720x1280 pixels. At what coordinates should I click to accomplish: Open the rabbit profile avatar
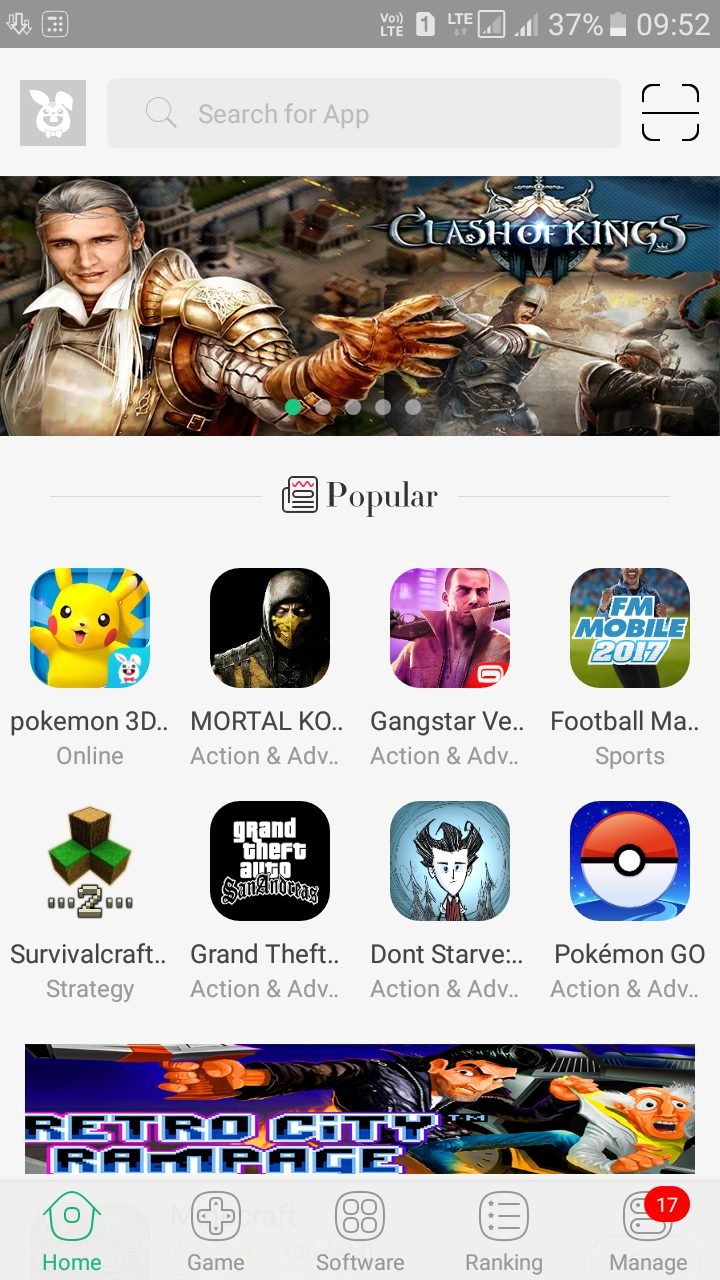tap(53, 113)
